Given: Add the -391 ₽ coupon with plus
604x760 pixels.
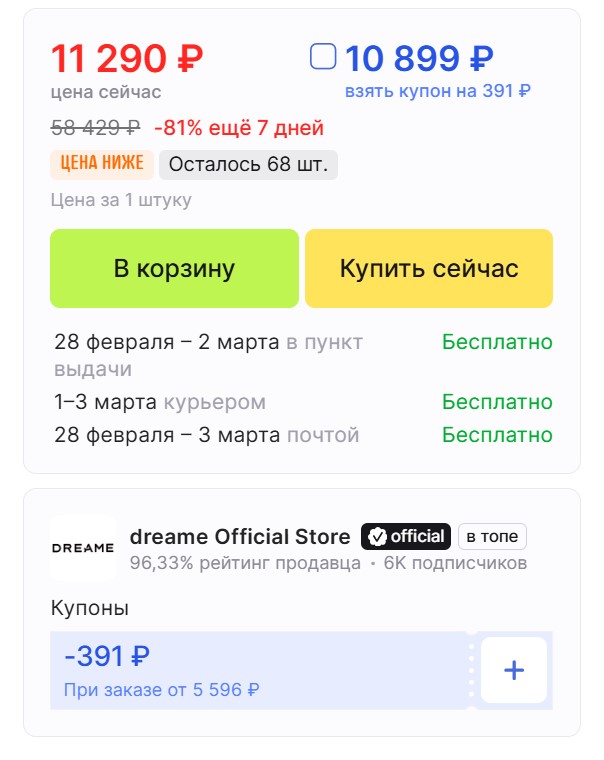Looking at the screenshot, I should [513, 670].
